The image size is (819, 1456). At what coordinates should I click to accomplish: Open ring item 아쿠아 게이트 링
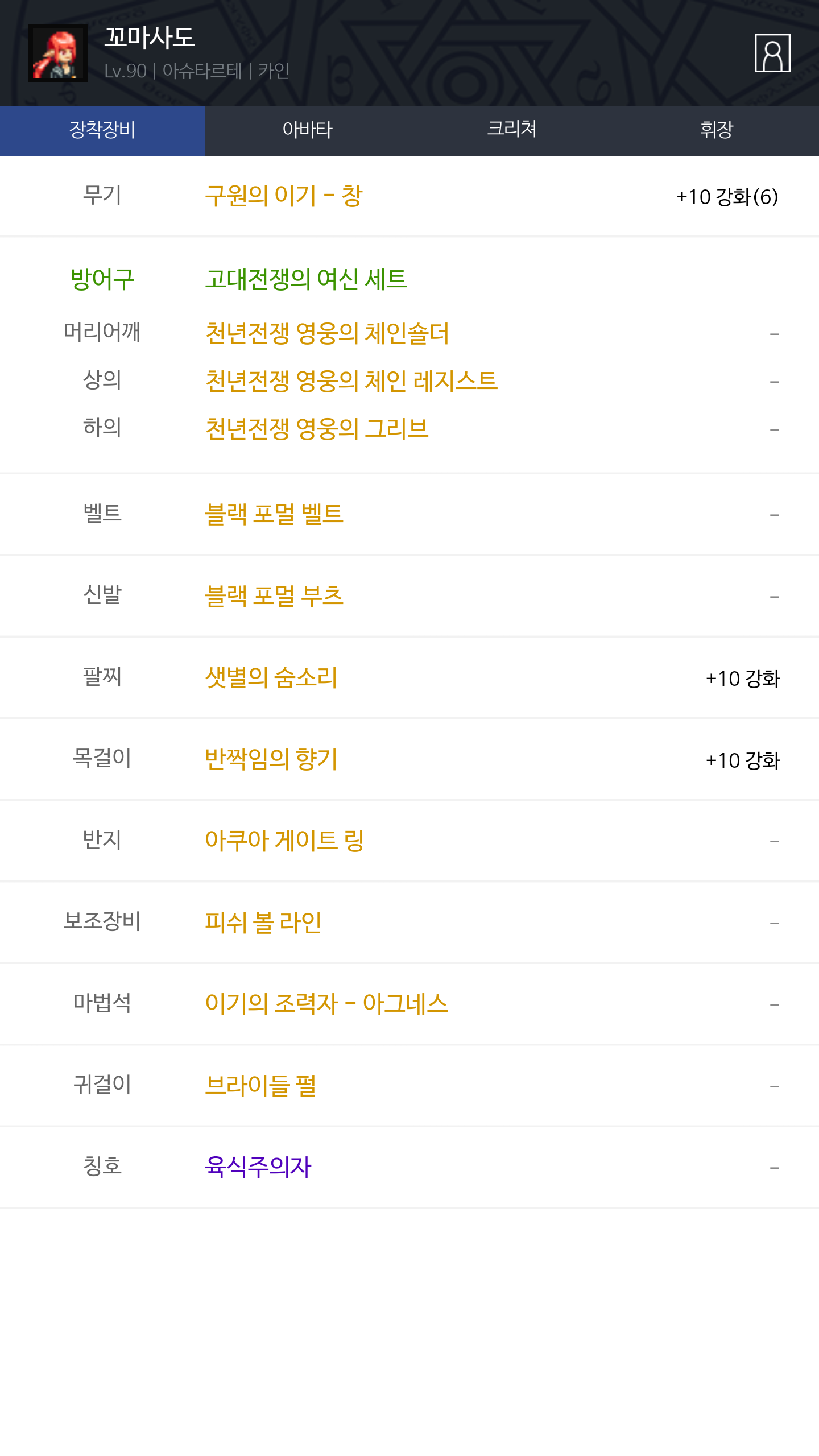tap(284, 841)
